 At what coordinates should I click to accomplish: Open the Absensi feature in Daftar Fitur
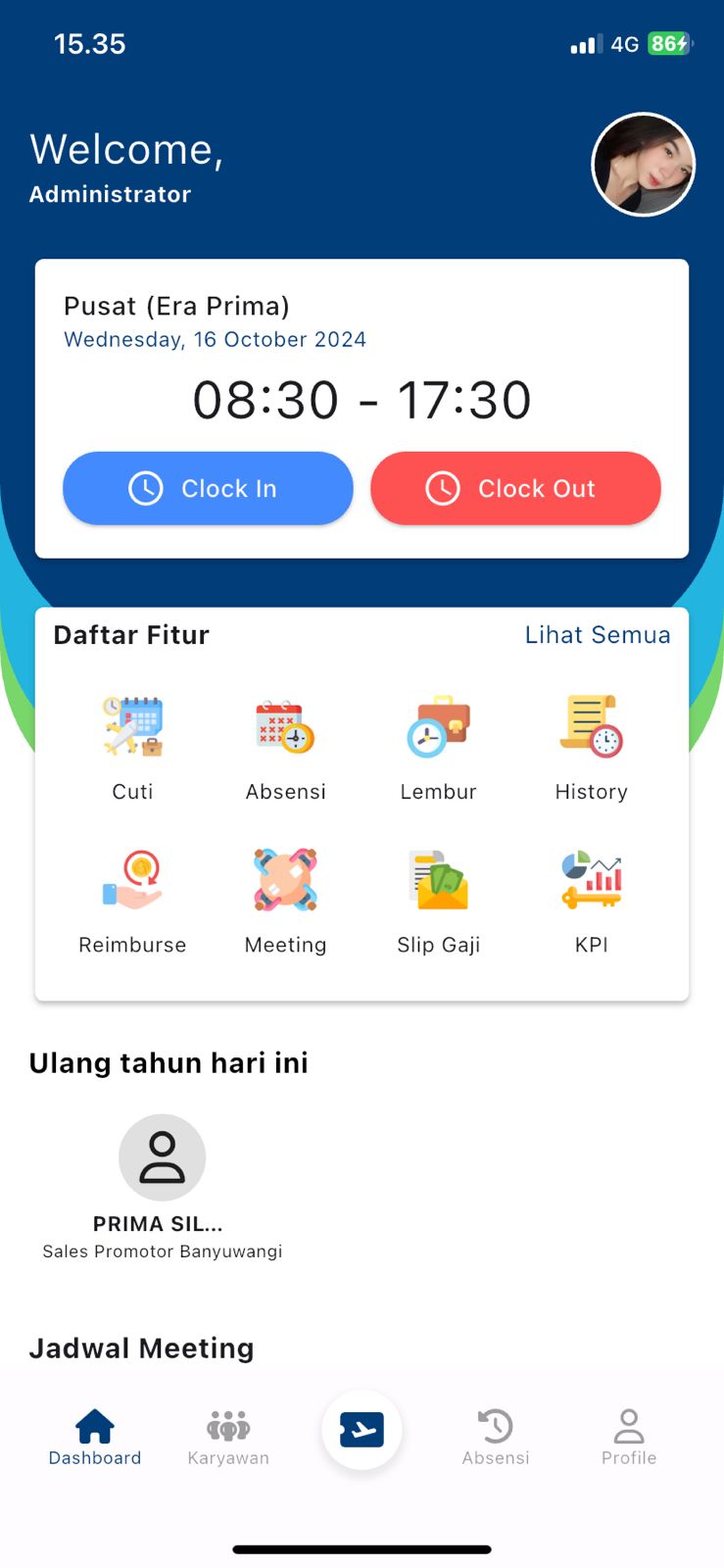coord(285,747)
